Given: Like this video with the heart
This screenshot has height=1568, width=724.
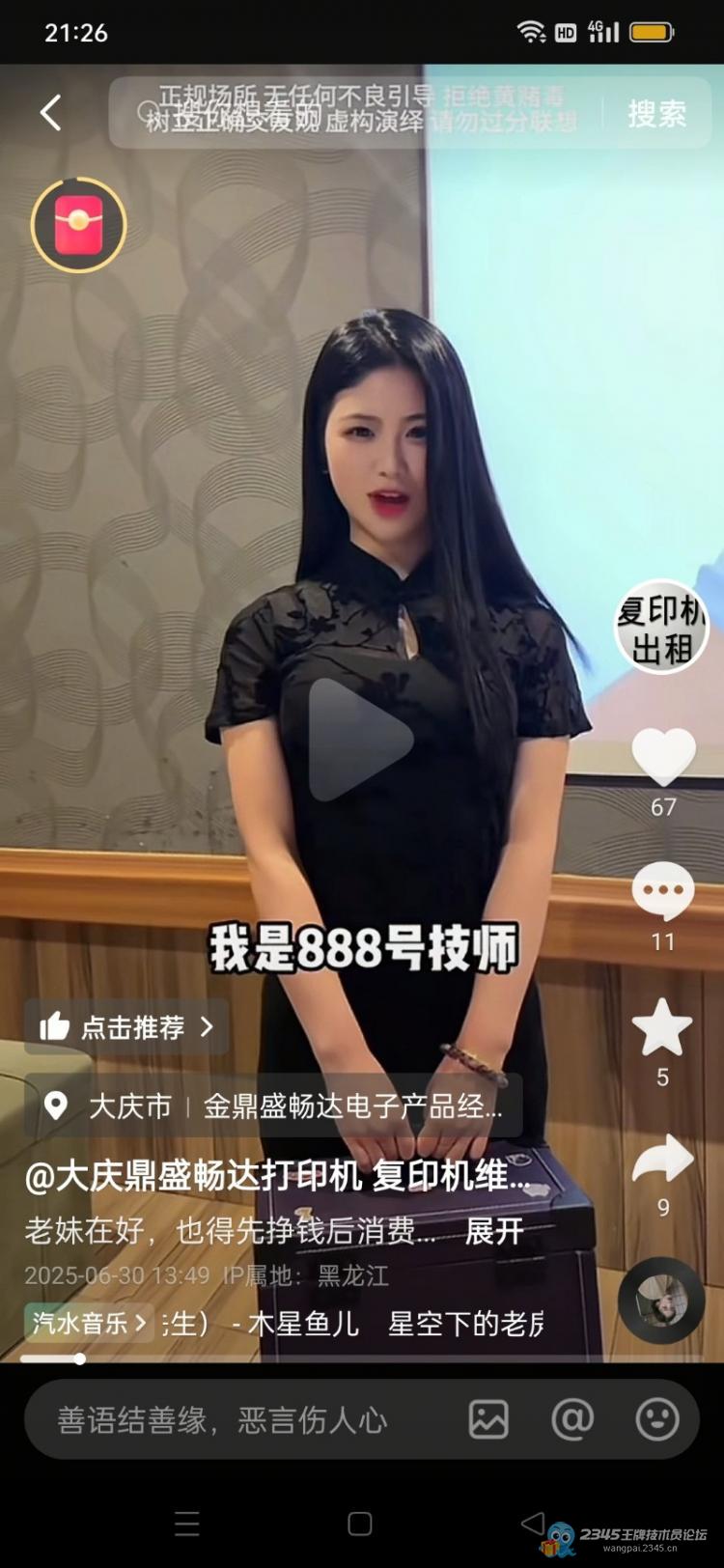Looking at the screenshot, I should [663, 757].
